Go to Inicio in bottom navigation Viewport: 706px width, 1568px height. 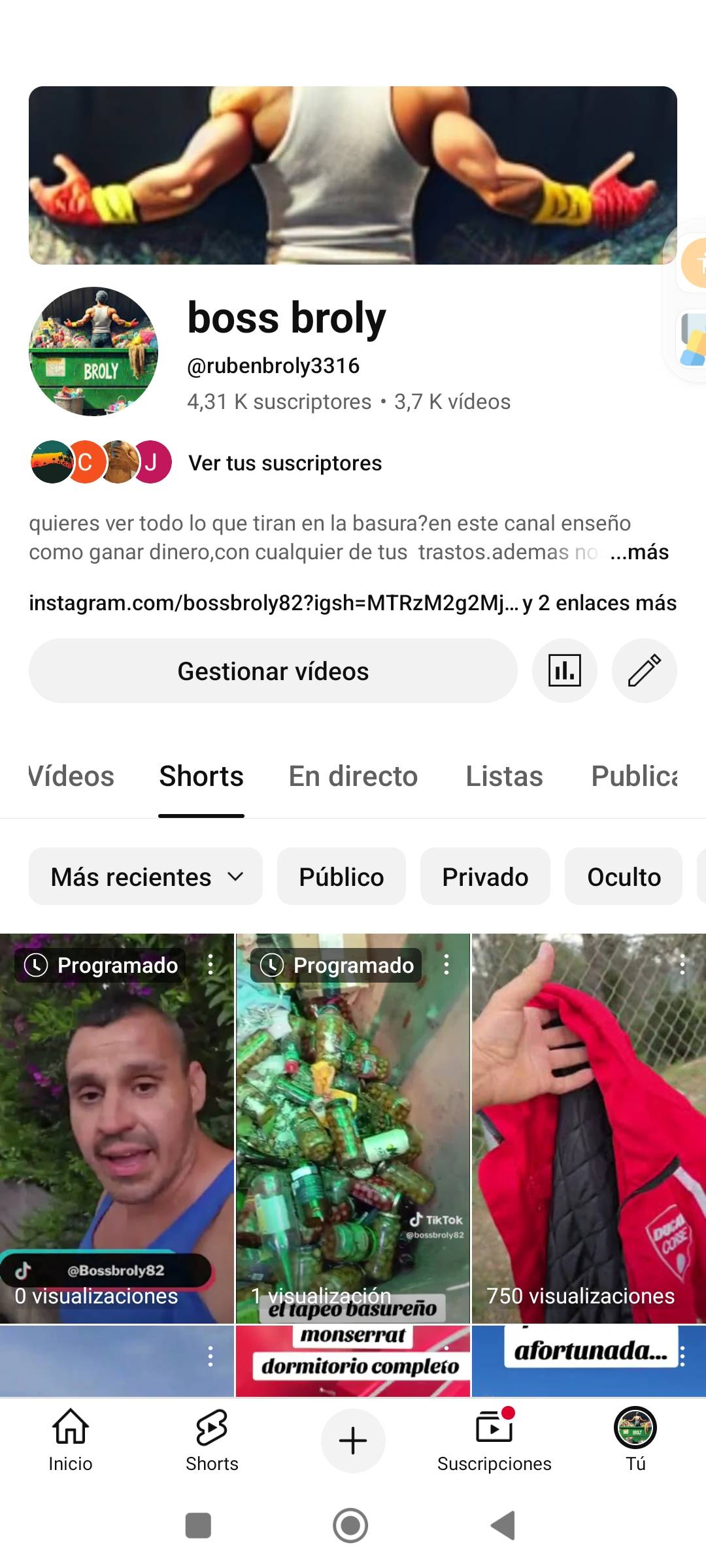[71, 1440]
